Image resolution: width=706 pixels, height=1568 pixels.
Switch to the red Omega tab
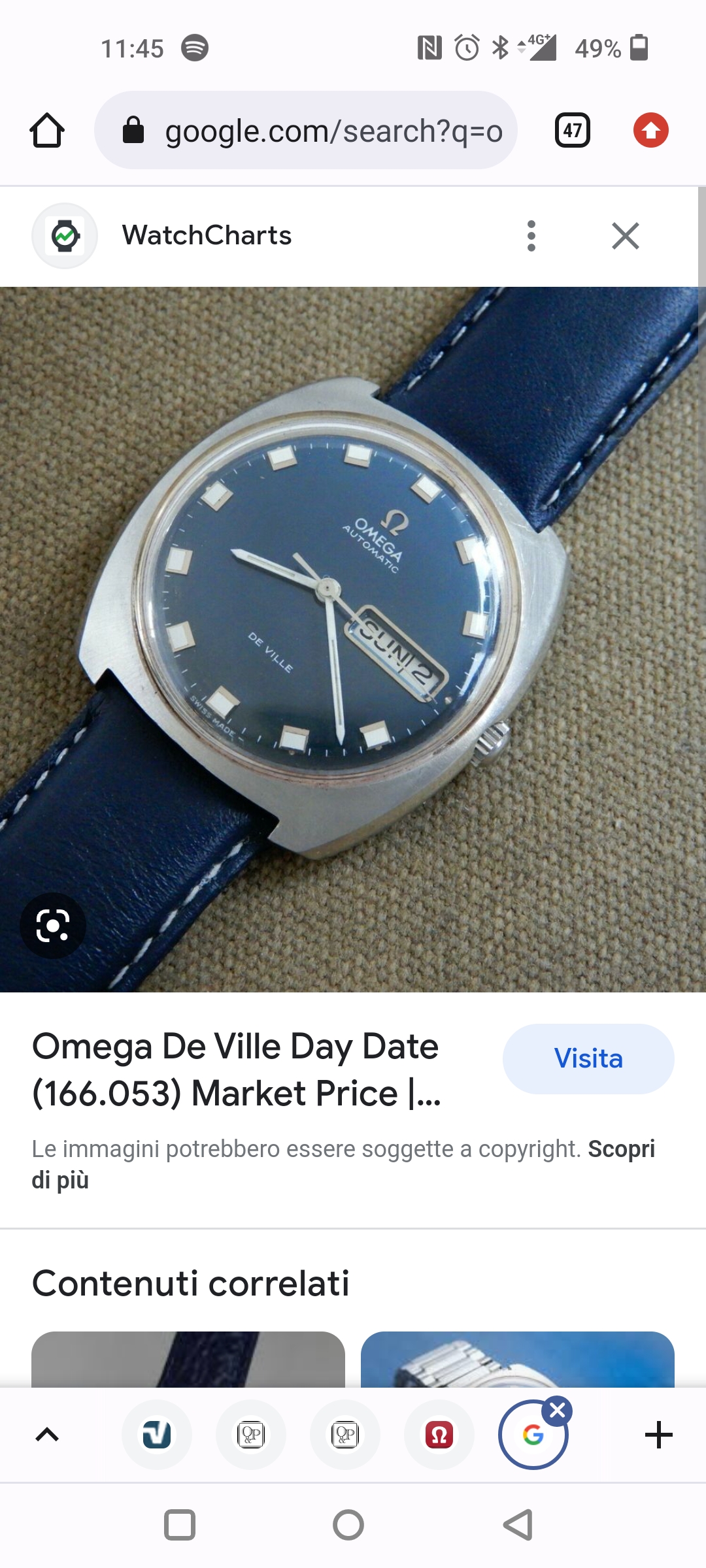439,1435
